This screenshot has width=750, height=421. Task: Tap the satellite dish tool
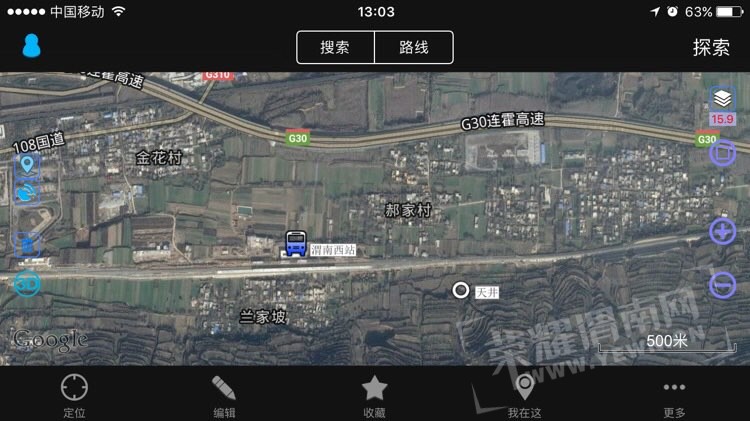[x=27, y=192]
